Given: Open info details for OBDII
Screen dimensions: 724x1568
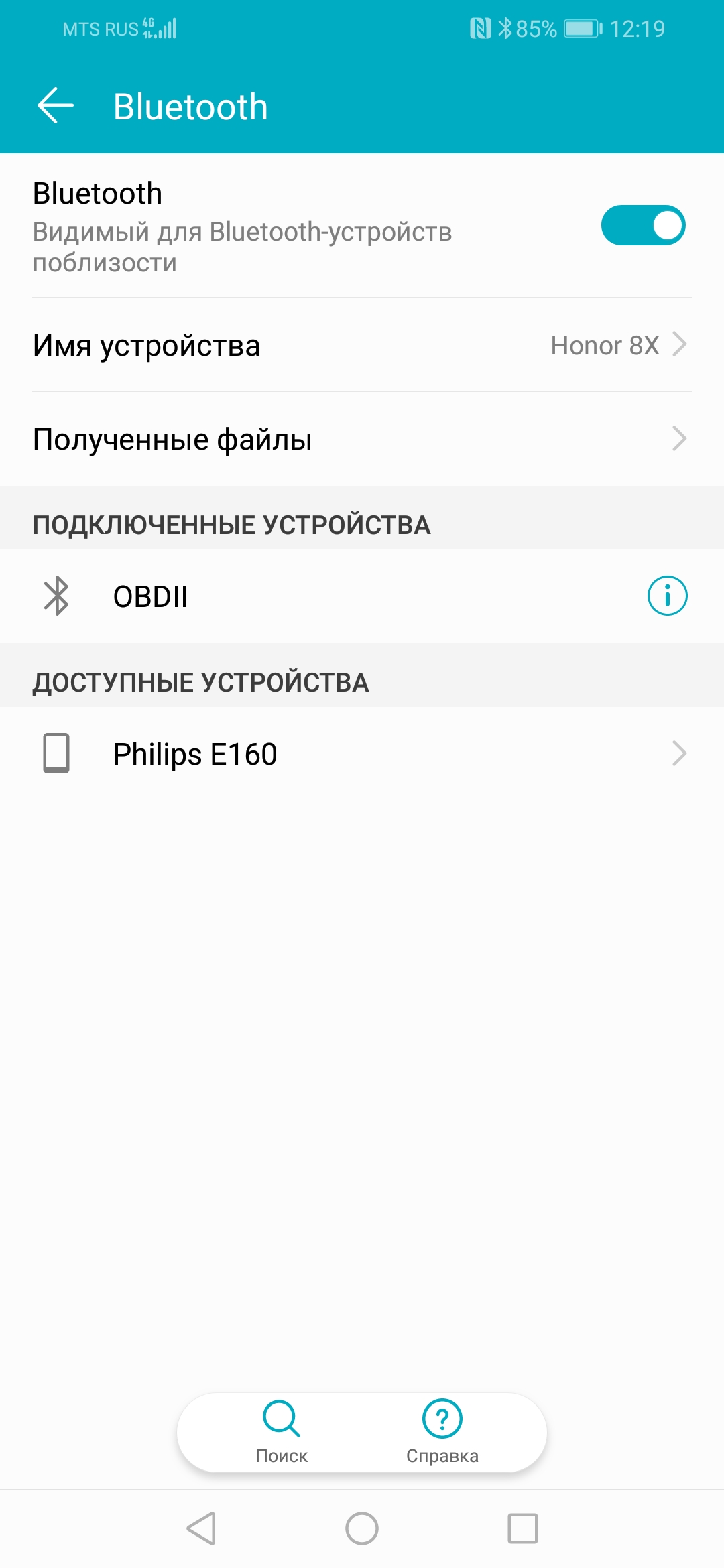Looking at the screenshot, I should point(667,596).
